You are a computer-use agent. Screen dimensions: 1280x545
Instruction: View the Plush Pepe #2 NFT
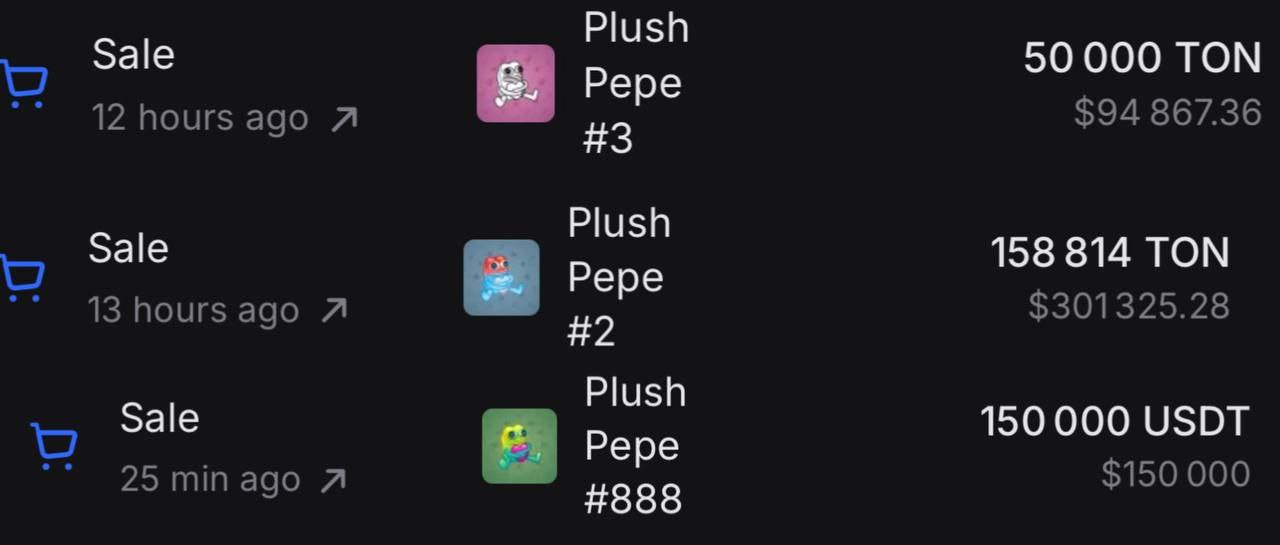point(501,277)
